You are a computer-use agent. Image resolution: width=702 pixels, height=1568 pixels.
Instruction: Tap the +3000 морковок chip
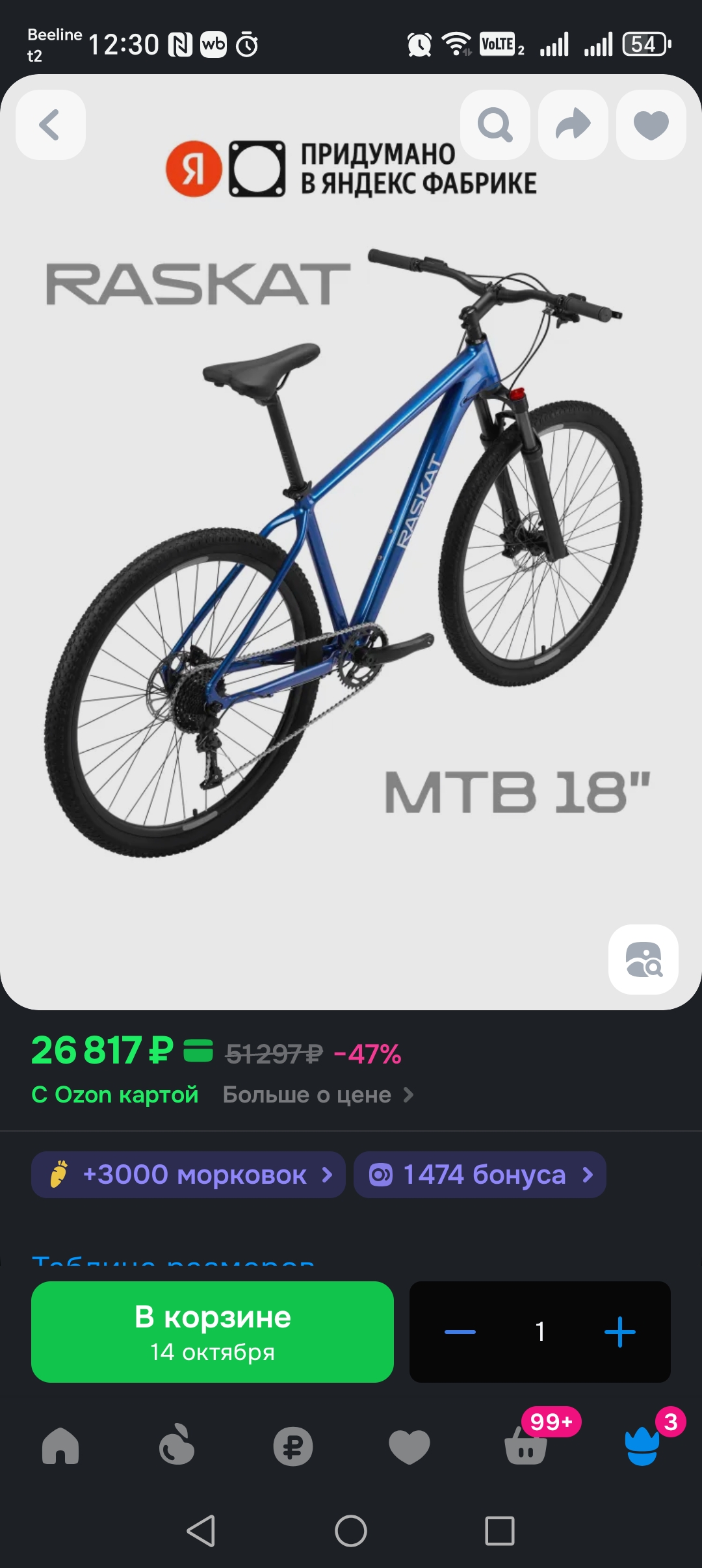[x=188, y=1175]
